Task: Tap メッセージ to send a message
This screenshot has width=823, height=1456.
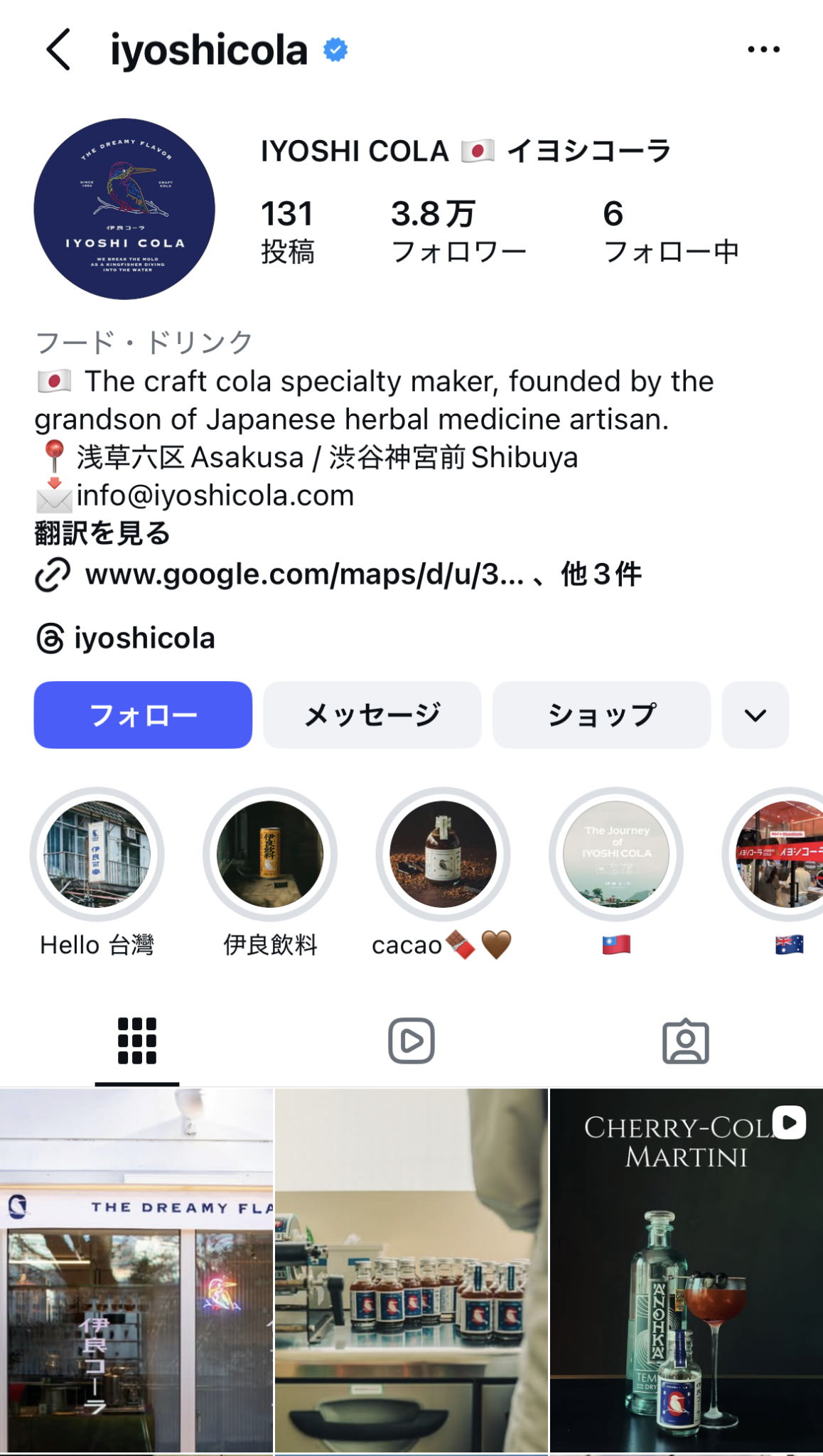Action: [372, 715]
